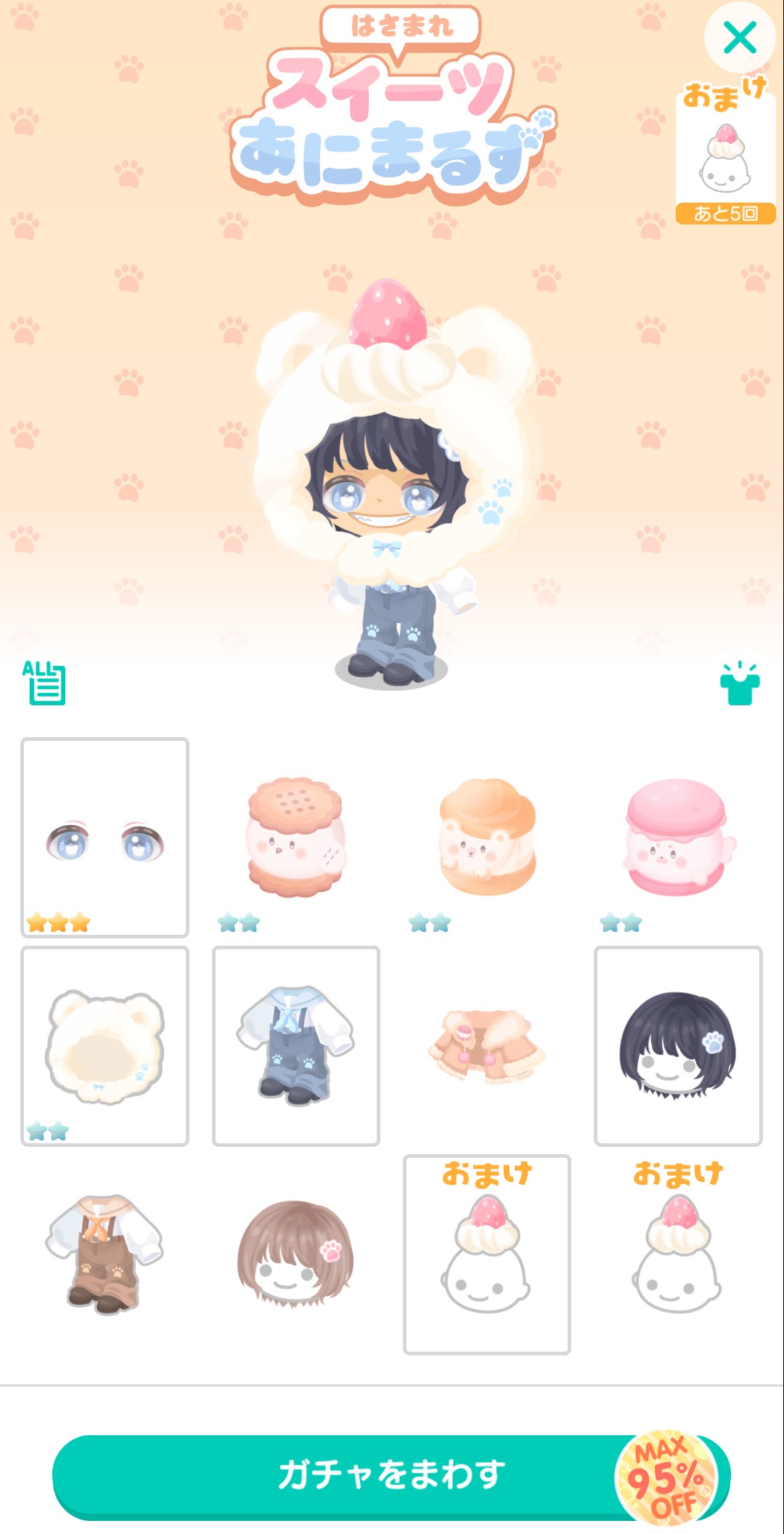Close the gacha preview screen

click(740, 38)
